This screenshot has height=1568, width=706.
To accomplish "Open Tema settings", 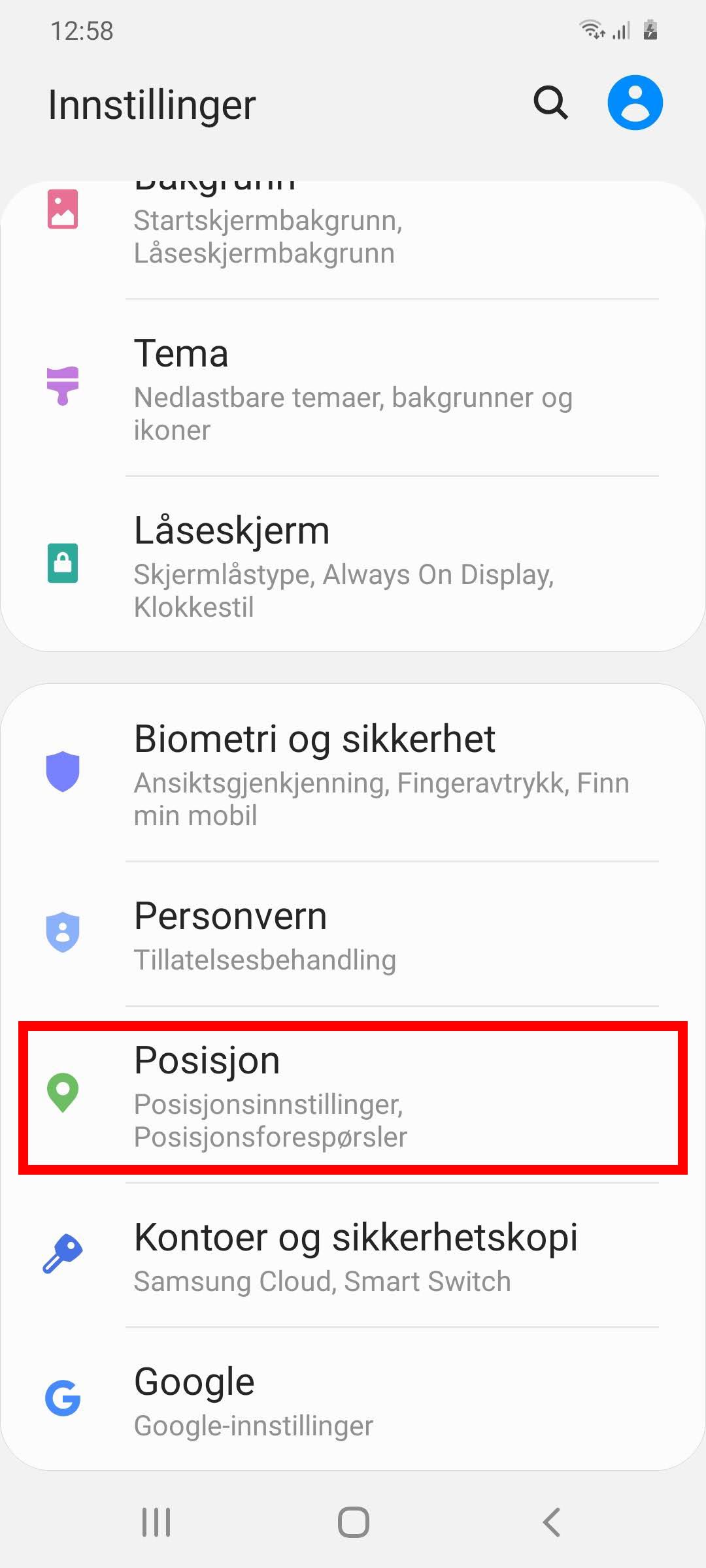I will click(353, 388).
